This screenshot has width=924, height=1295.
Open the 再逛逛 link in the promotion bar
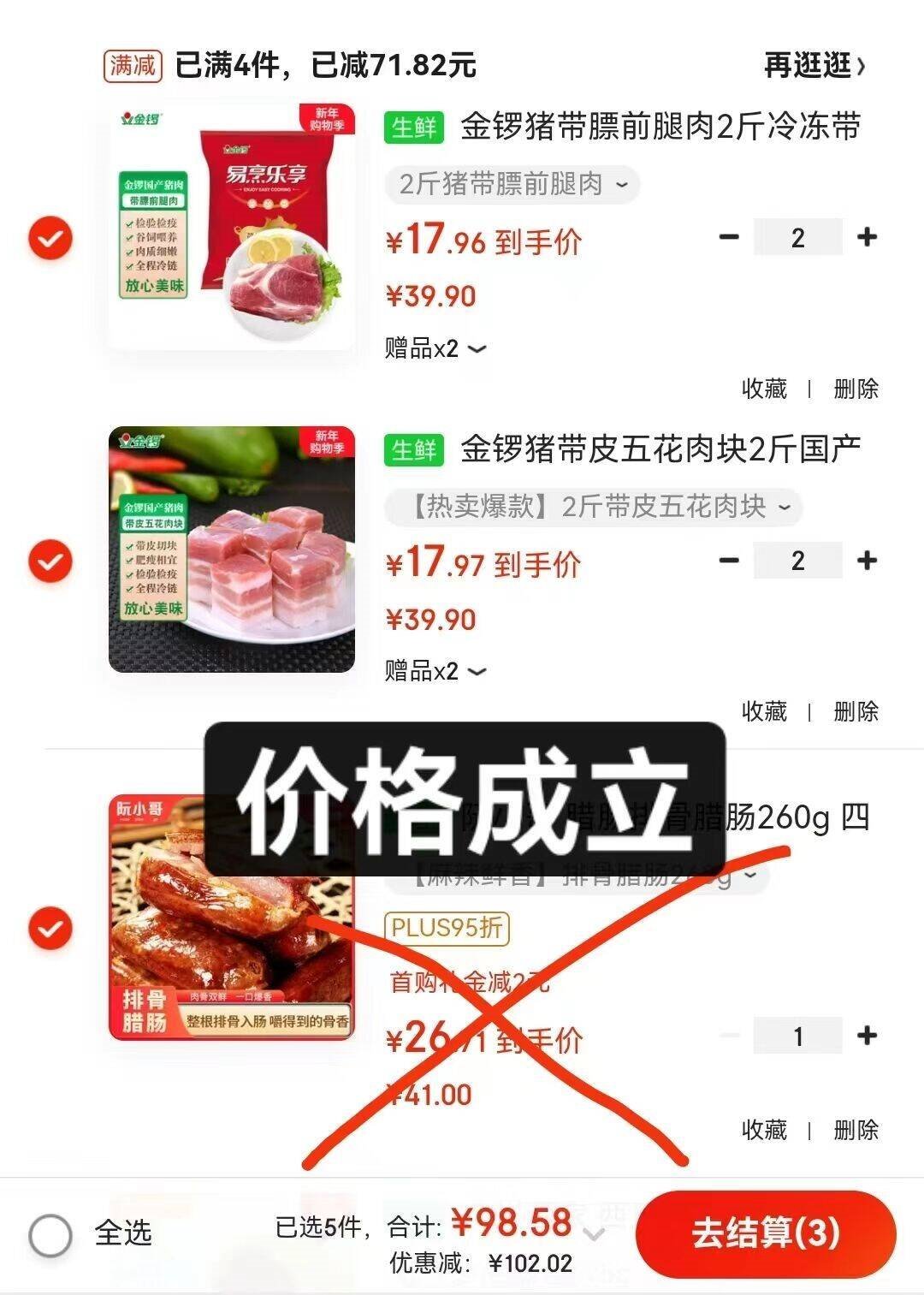[x=814, y=65]
